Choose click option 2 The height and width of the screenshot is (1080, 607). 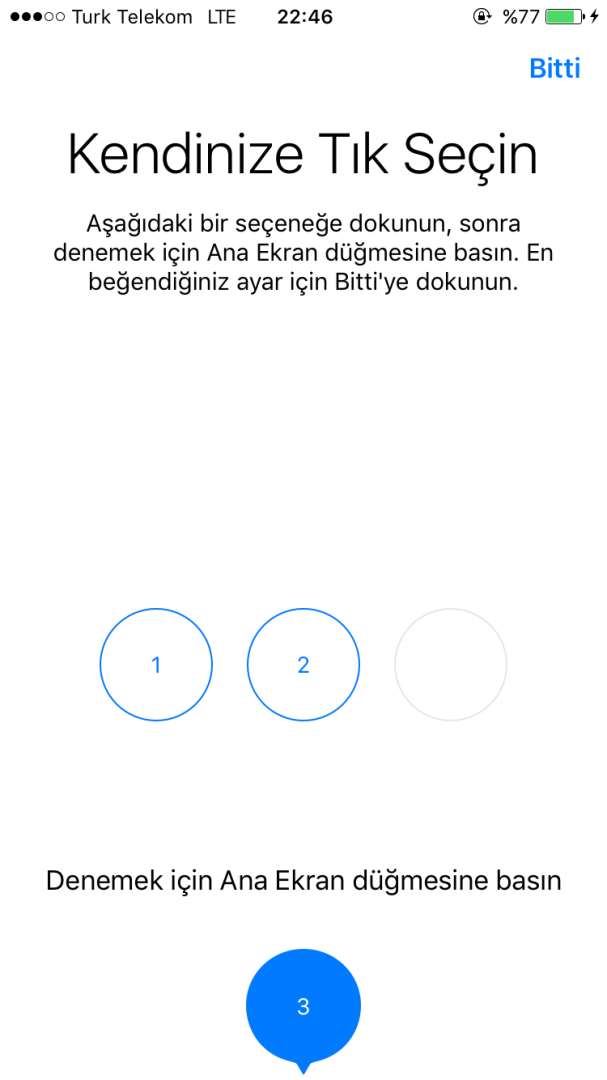tap(303, 665)
